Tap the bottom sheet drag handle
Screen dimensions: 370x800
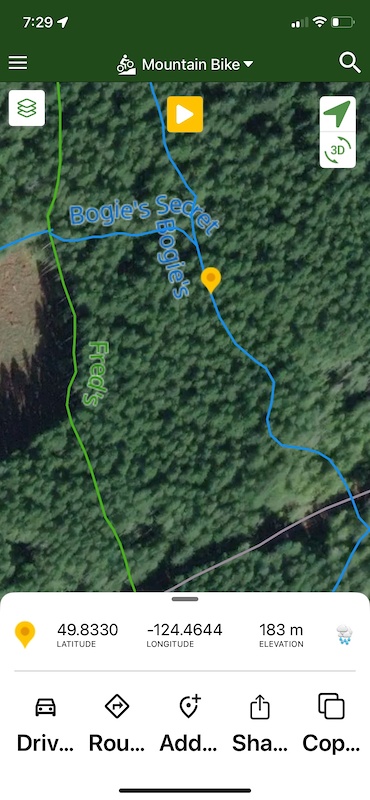coord(185,598)
